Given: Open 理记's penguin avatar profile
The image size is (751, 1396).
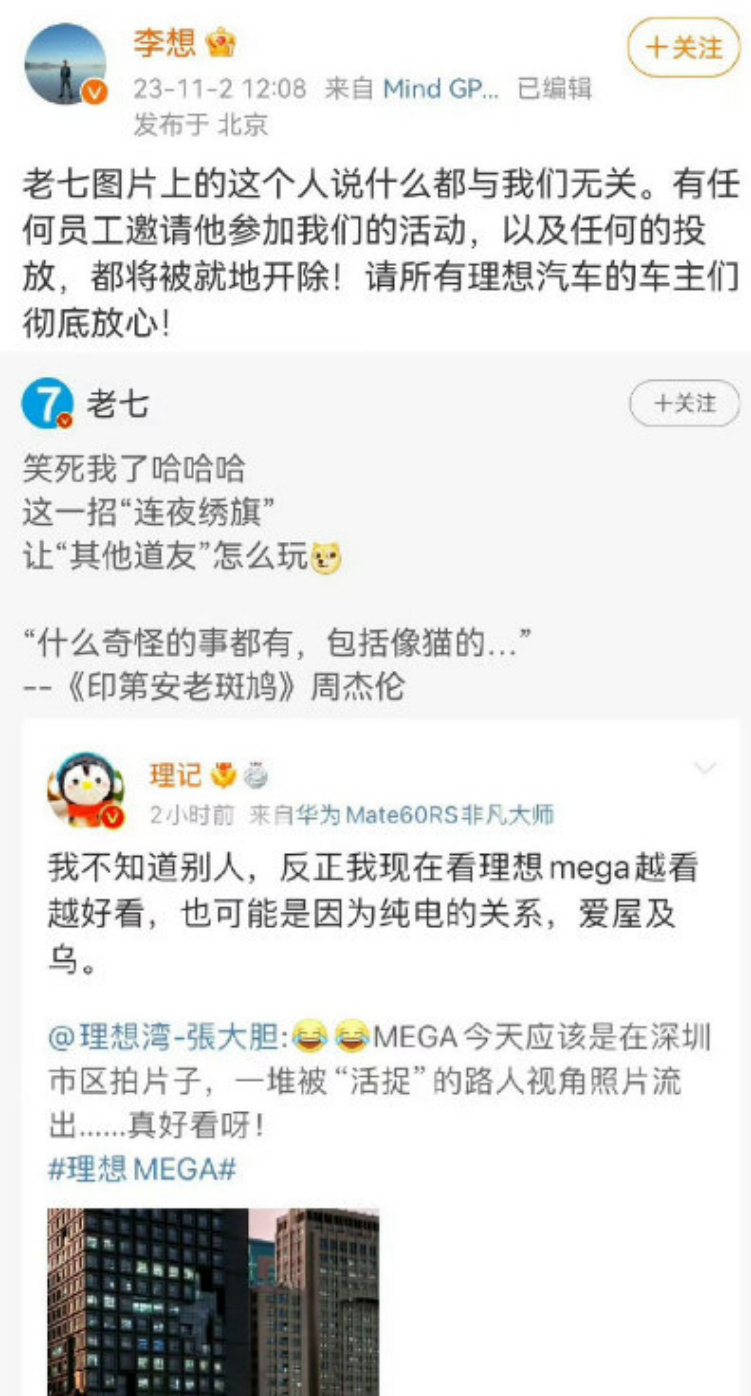Looking at the screenshot, I should [86, 791].
